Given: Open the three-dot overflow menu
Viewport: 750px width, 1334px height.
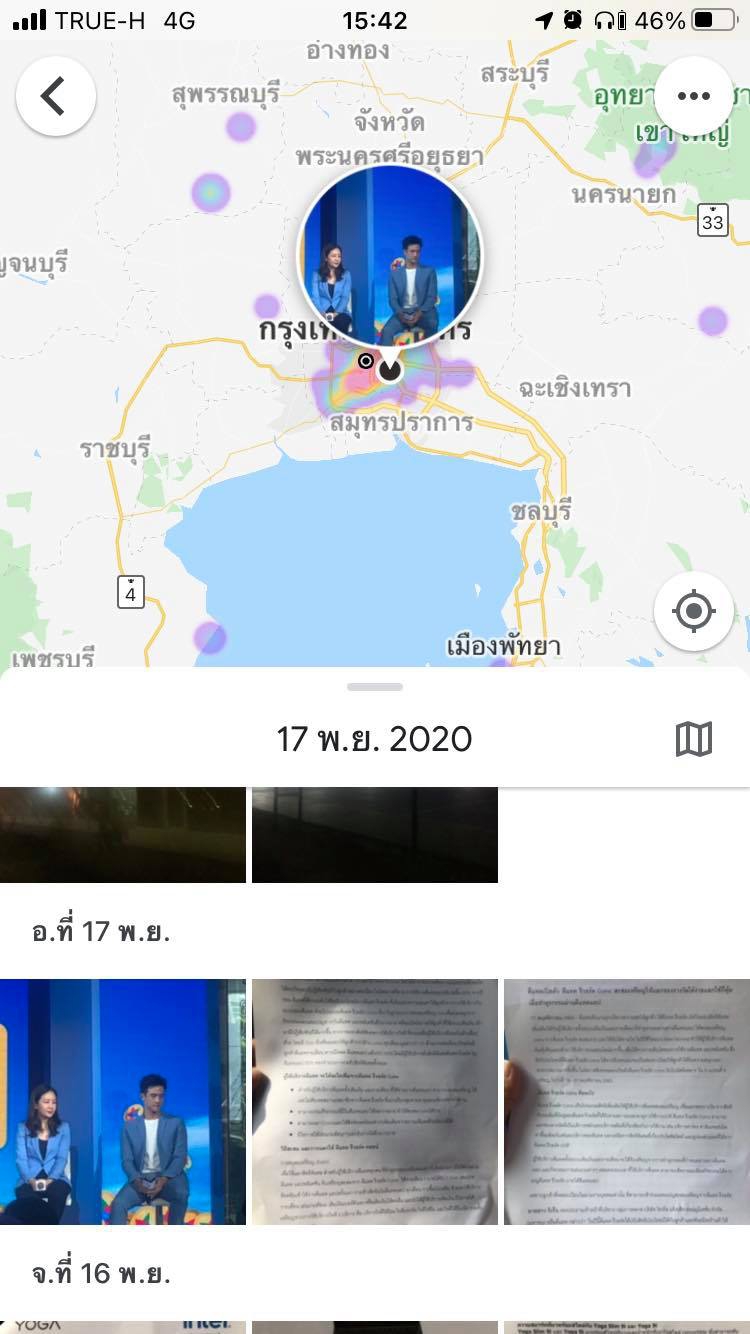Looking at the screenshot, I should 693,96.
